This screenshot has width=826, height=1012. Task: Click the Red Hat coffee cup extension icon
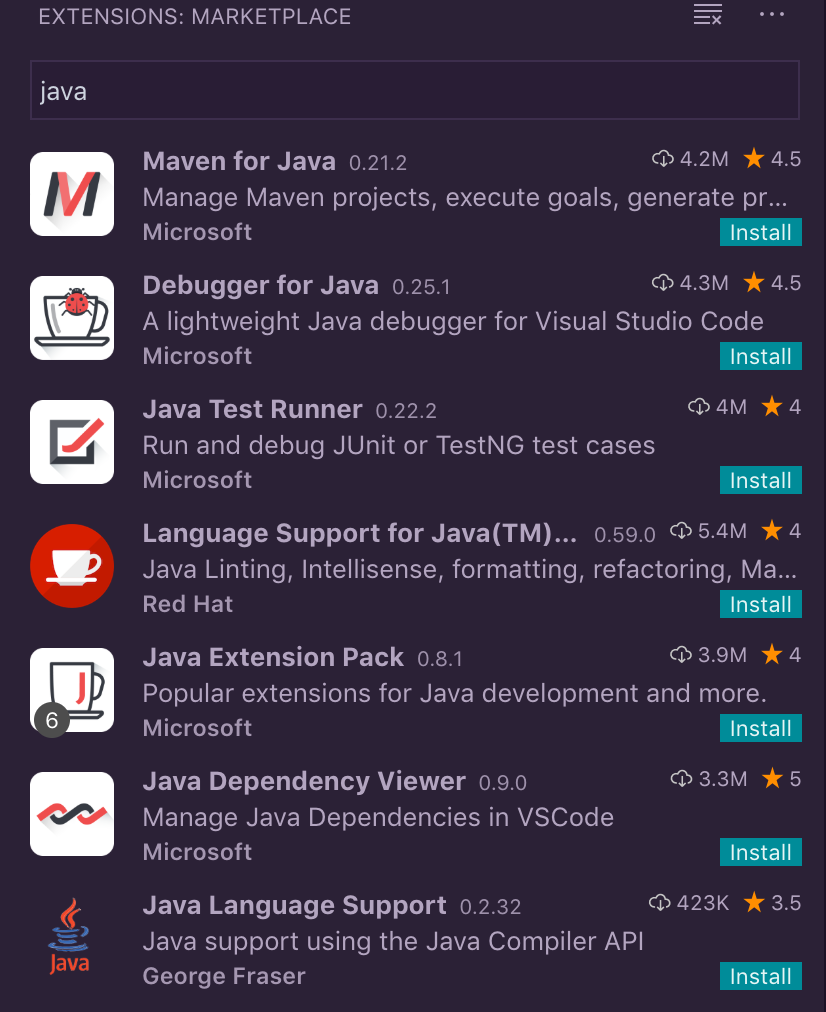pos(72,566)
